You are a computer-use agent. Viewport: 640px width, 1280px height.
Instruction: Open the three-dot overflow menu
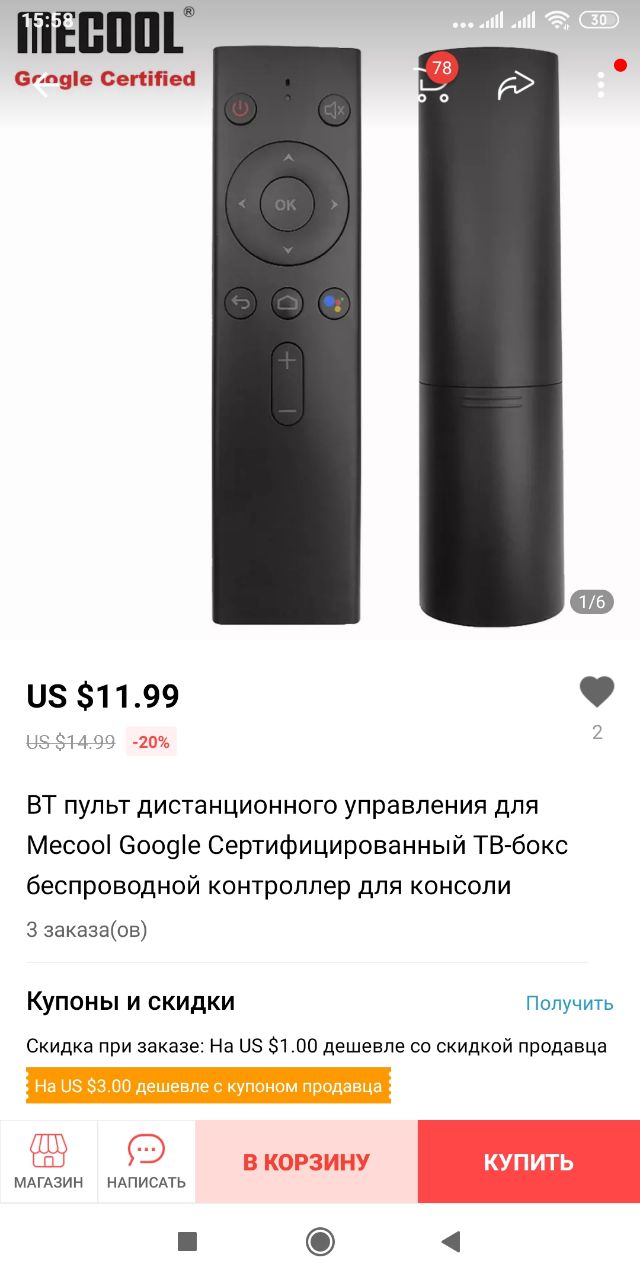point(601,85)
